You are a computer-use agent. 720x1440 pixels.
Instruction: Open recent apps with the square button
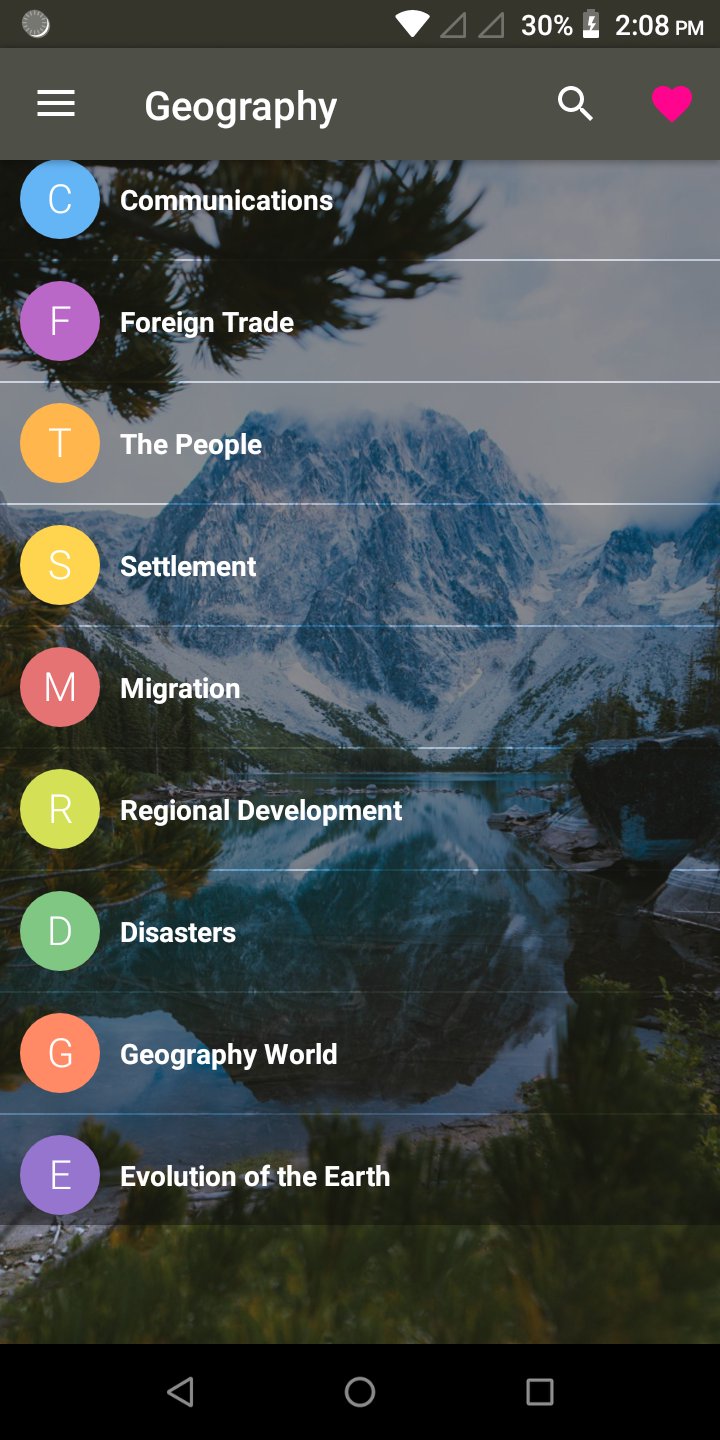(x=540, y=1391)
